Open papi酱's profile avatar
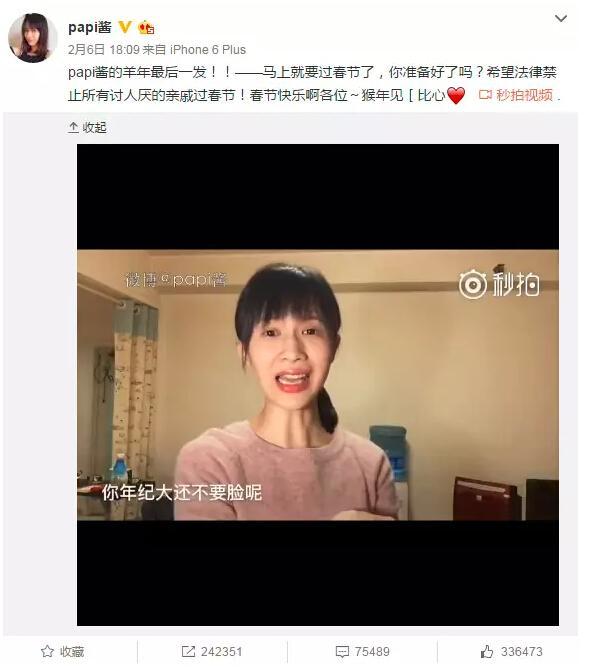 click(32, 38)
